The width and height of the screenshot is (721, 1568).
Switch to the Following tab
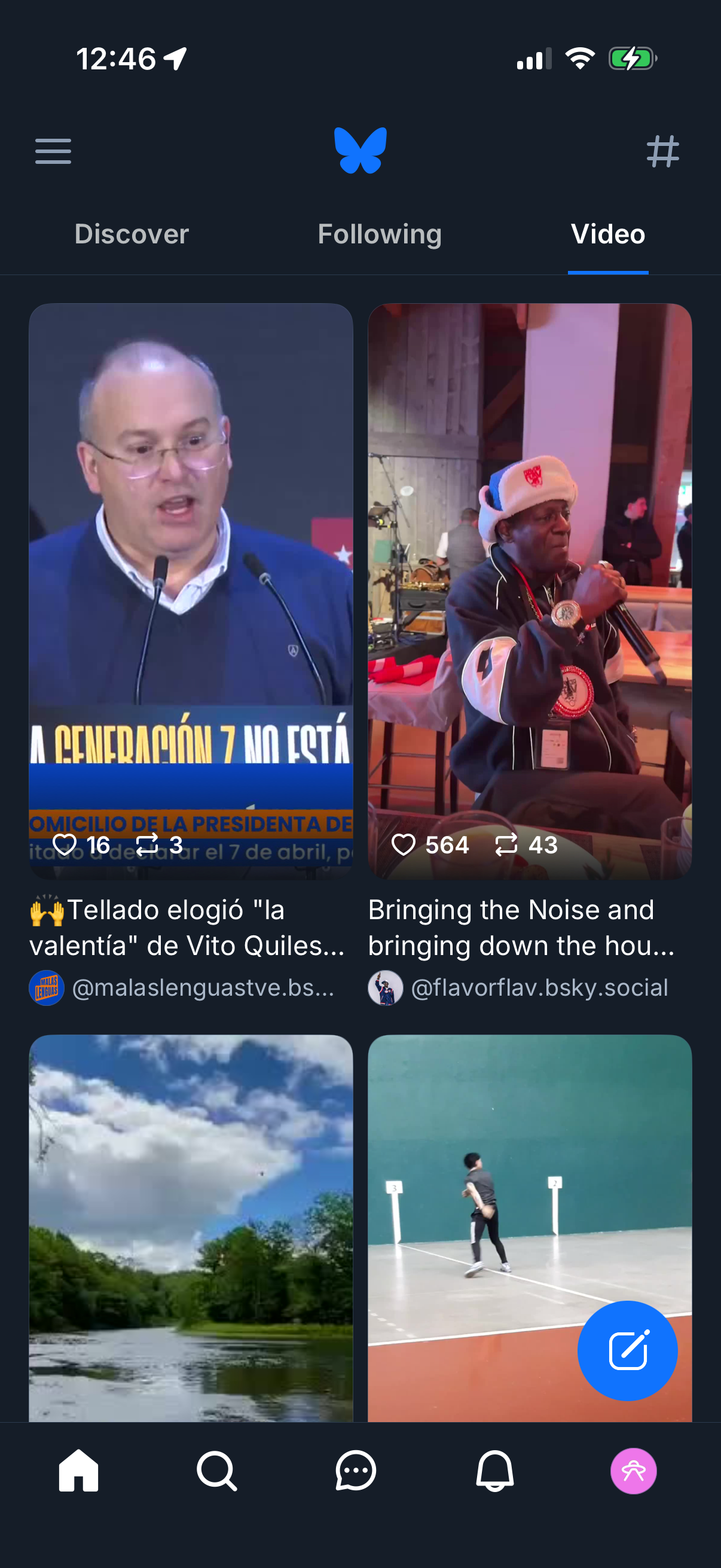[x=379, y=234]
